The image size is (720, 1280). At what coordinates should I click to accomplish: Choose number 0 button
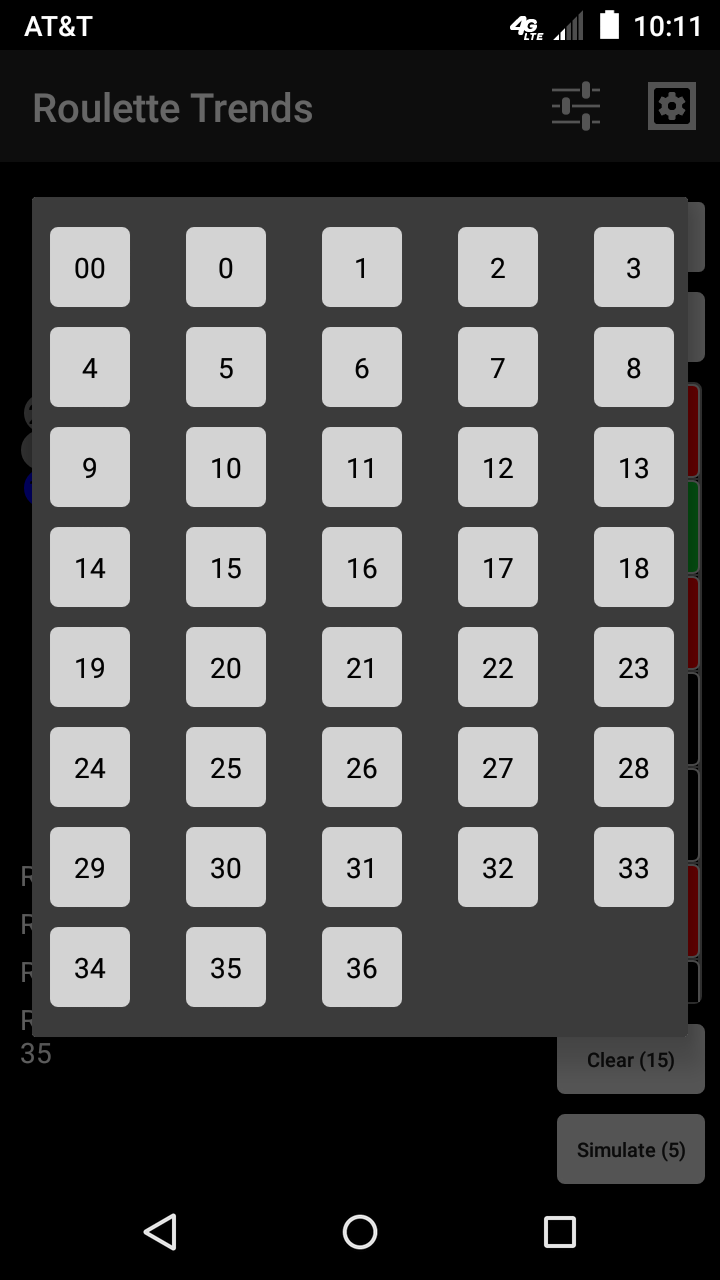[226, 267]
